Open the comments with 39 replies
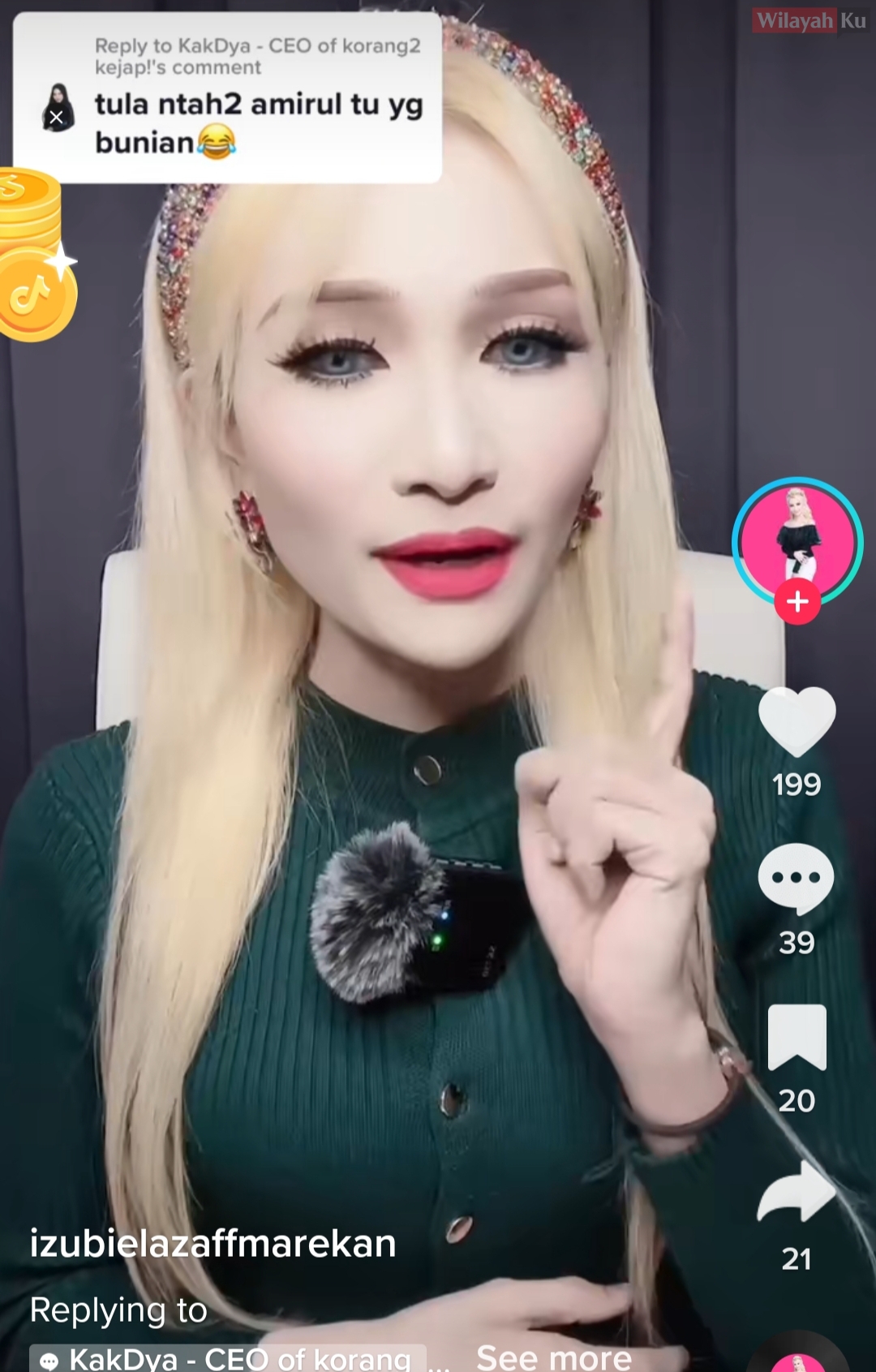Image resolution: width=876 pixels, height=1372 pixels. [796, 878]
